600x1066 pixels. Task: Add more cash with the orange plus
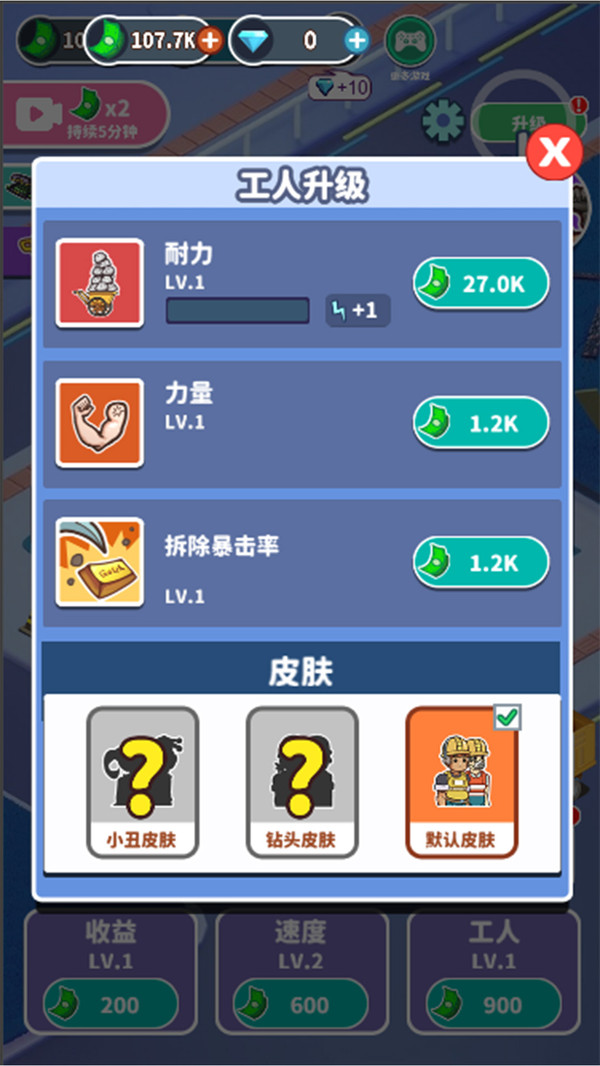[x=210, y=41]
